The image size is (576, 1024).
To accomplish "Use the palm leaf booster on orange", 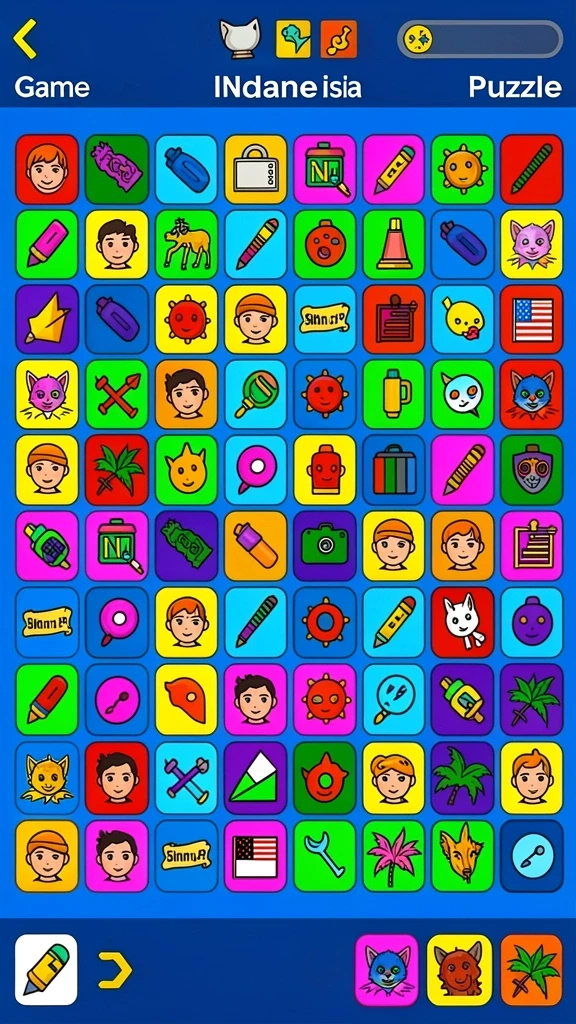I will coord(532,970).
